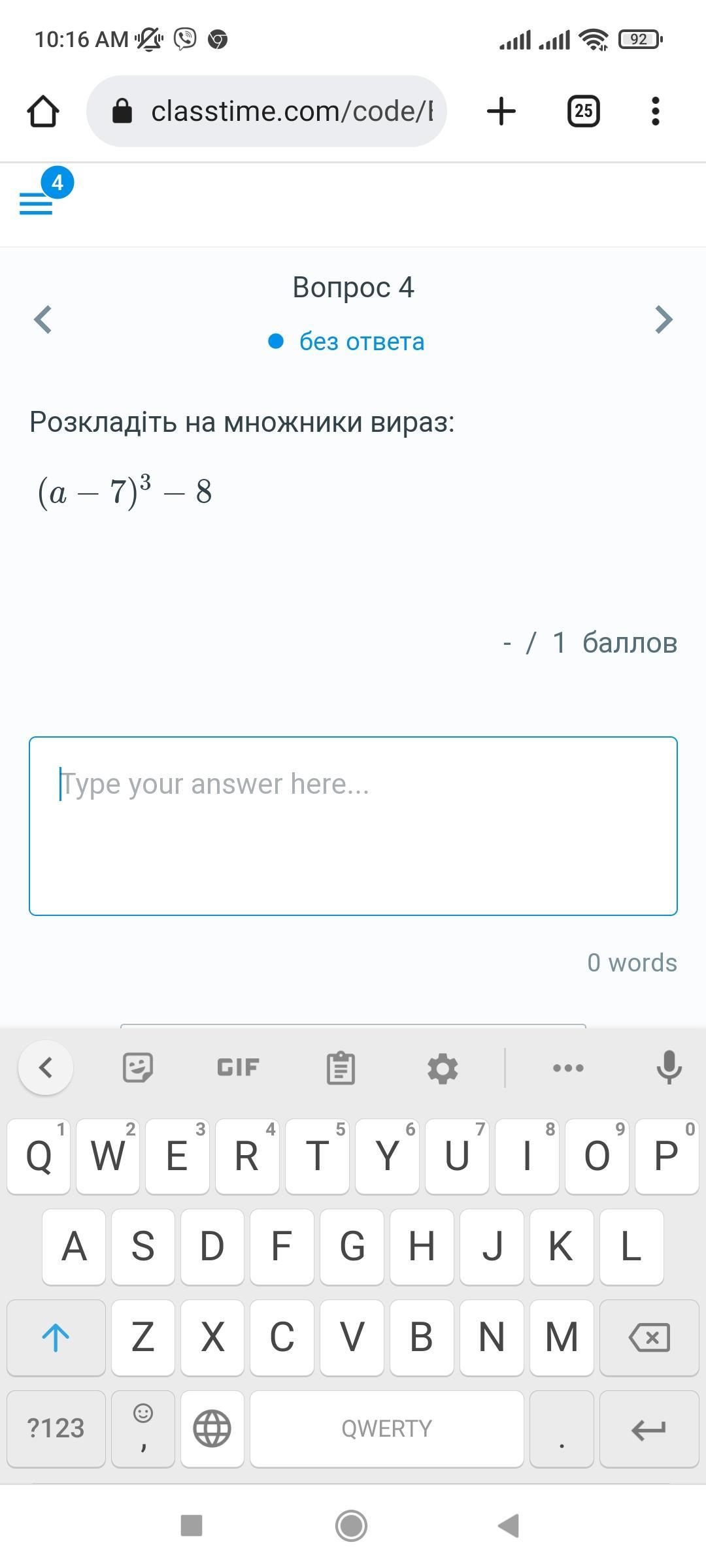Screen dimensions: 706x1568
Task: Collapse the keyboard toolbar with back arrow
Action: click(46, 1068)
